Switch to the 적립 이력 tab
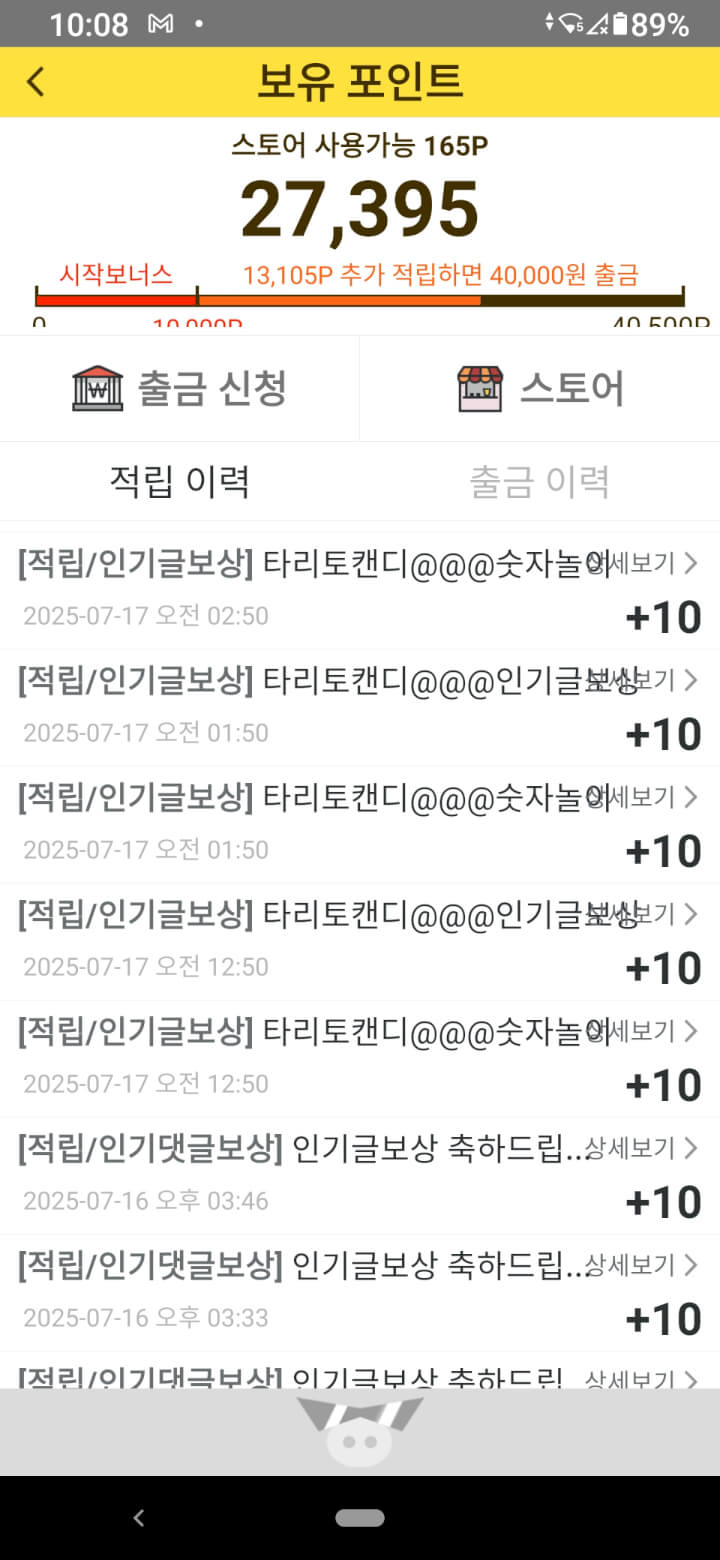 point(180,481)
